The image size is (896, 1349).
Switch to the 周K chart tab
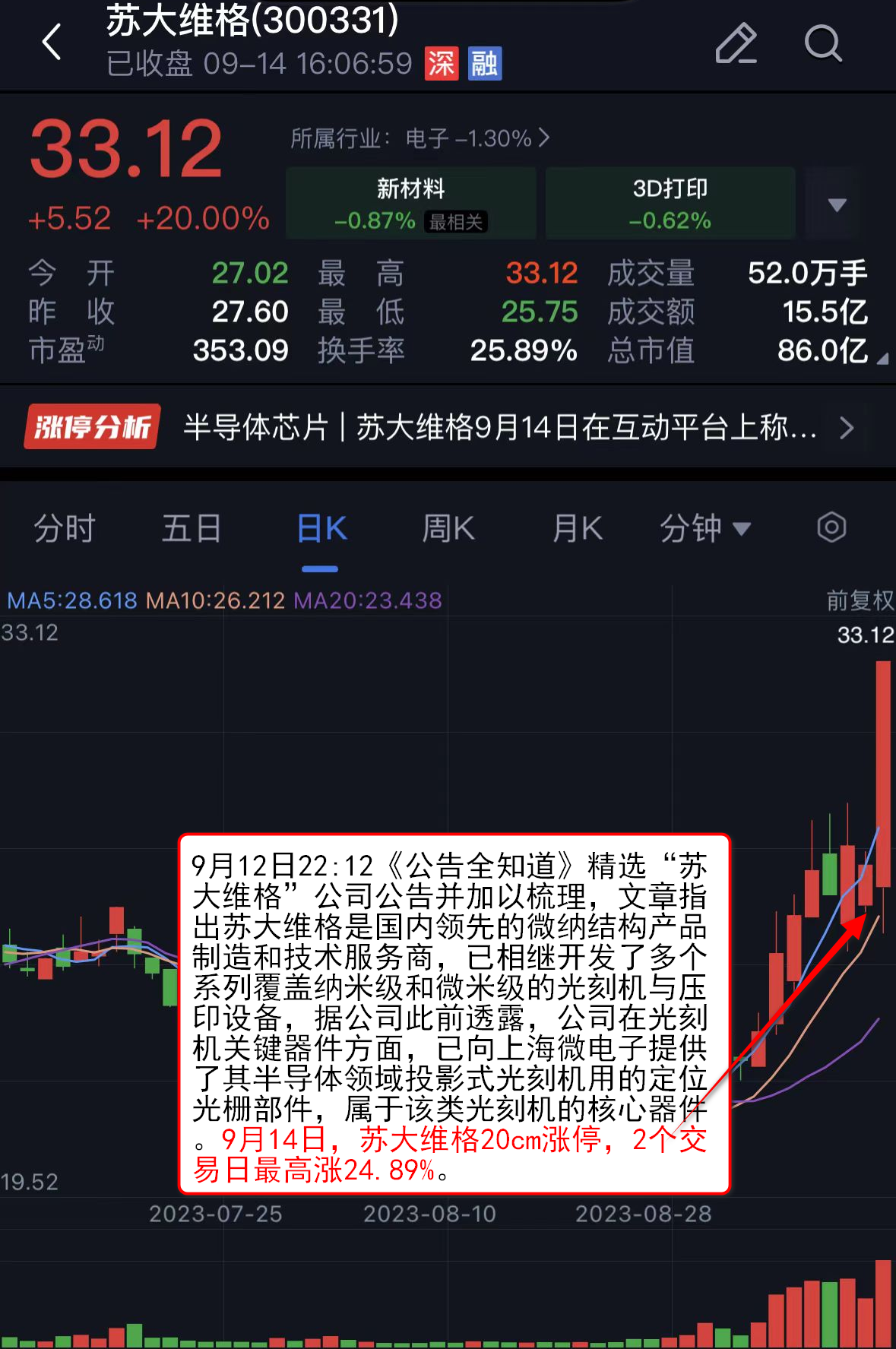point(448,528)
